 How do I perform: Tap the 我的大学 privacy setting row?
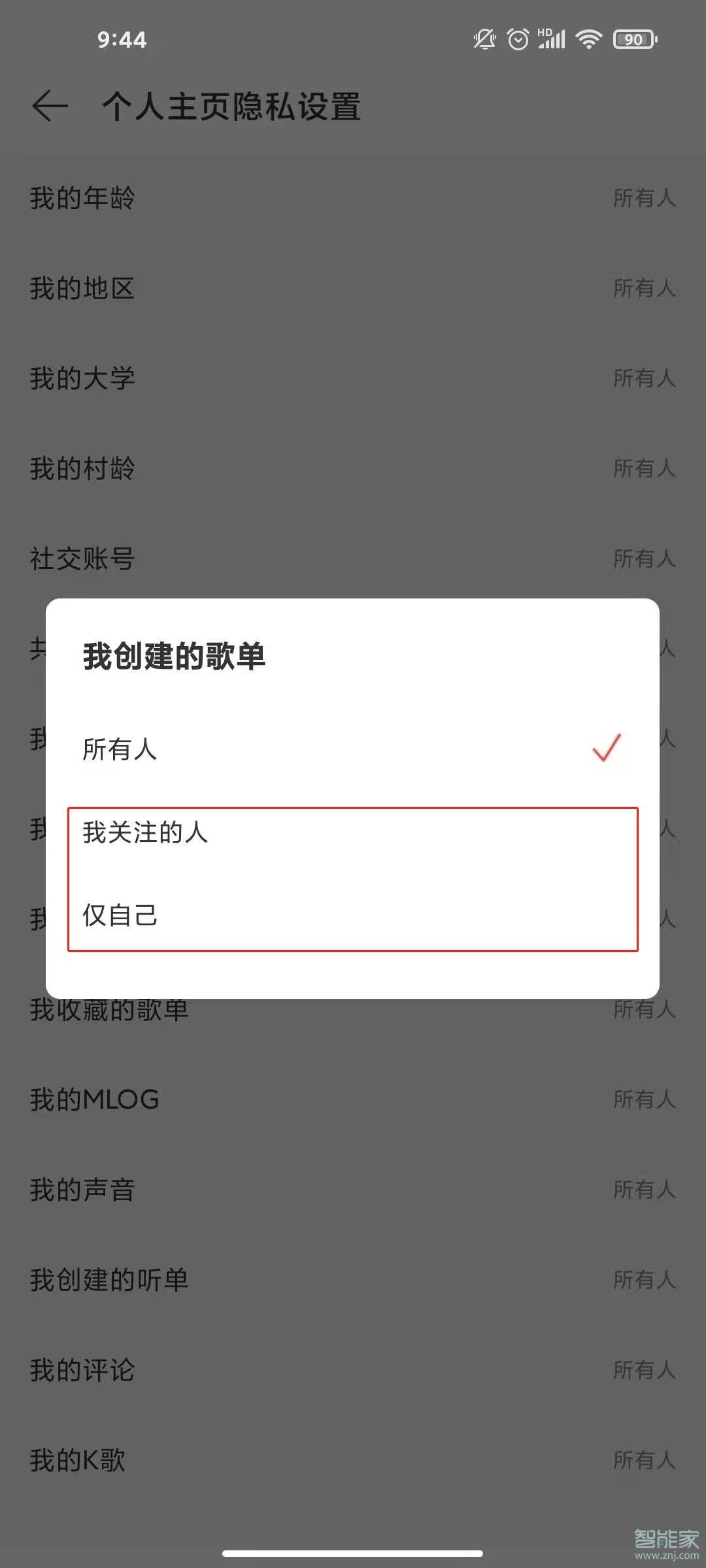pyautogui.click(x=353, y=379)
